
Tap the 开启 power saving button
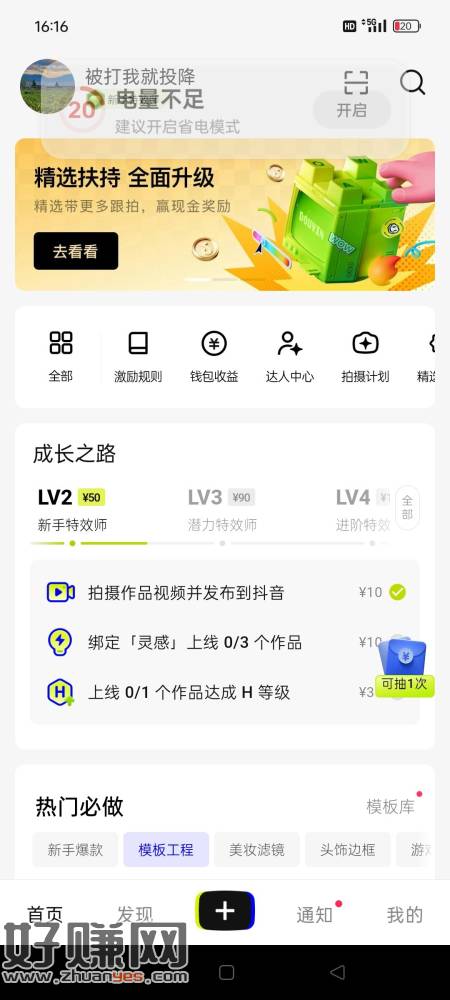click(x=351, y=110)
